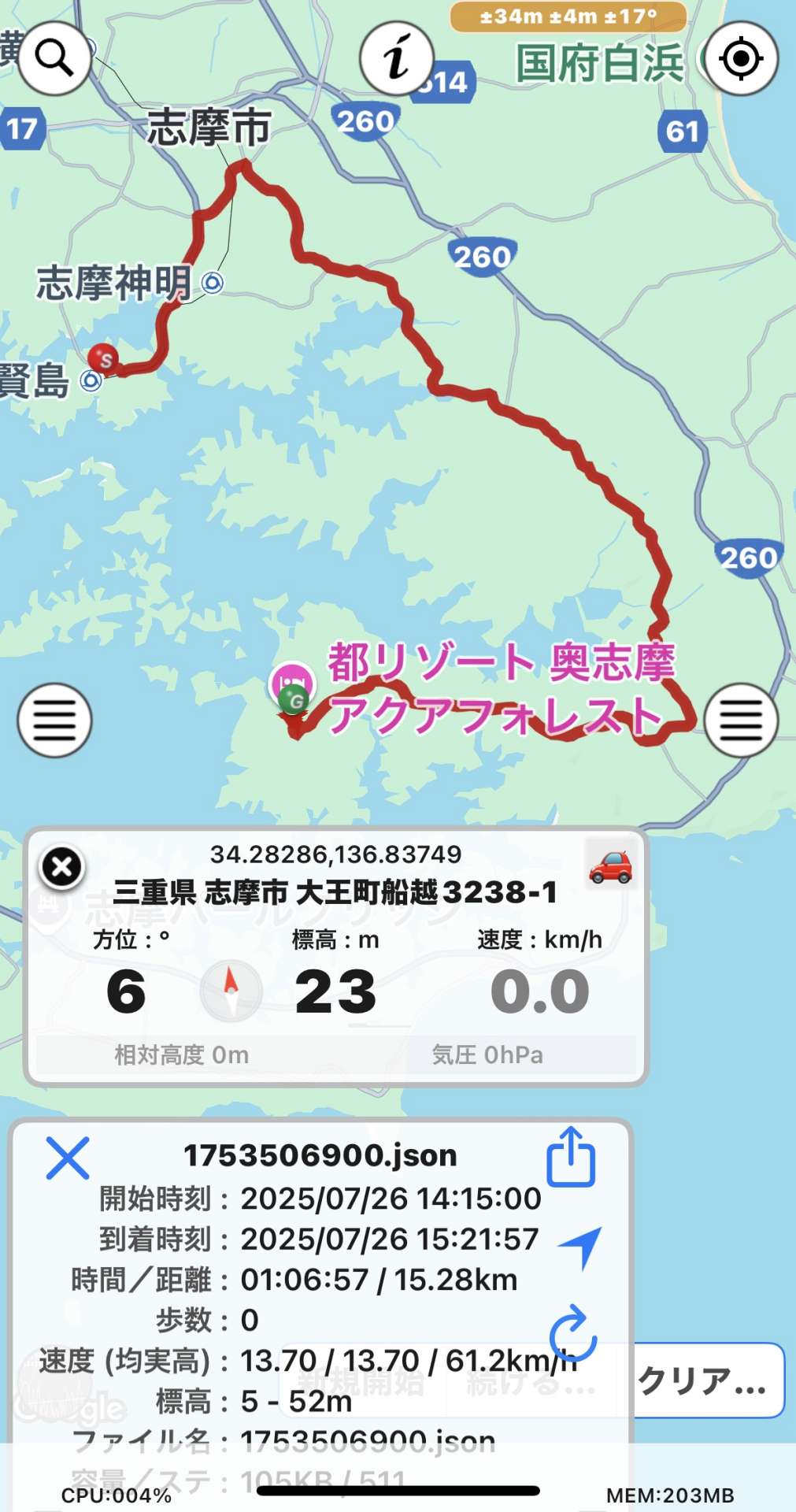The image size is (796, 1512).
Task: Tap the red start marker S
Action: pyautogui.click(x=103, y=358)
